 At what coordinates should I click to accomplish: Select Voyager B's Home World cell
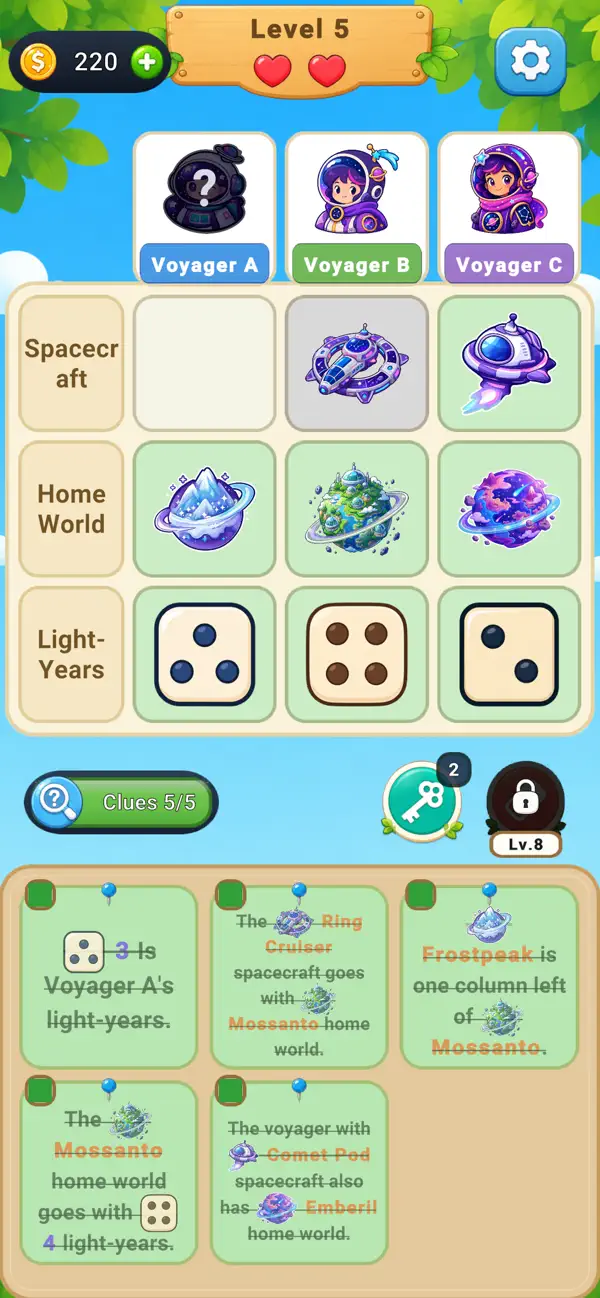(357, 509)
